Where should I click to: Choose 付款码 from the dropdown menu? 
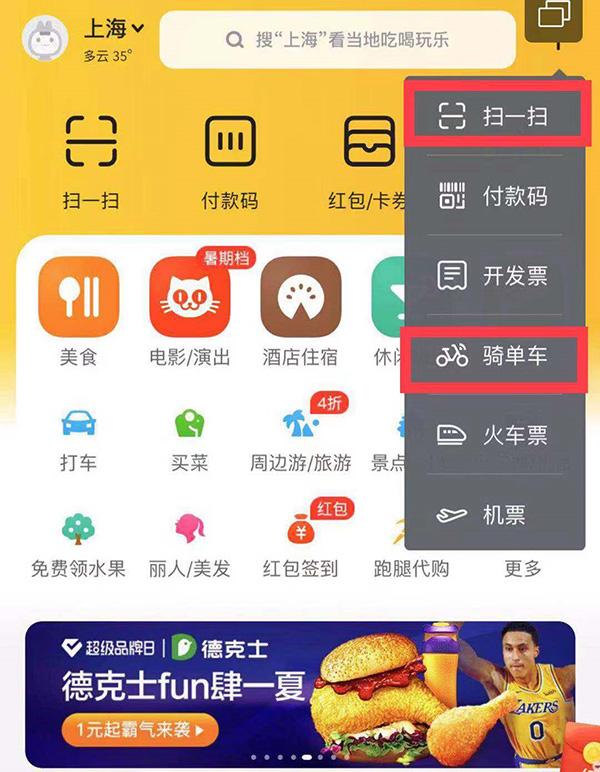[493, 196]
